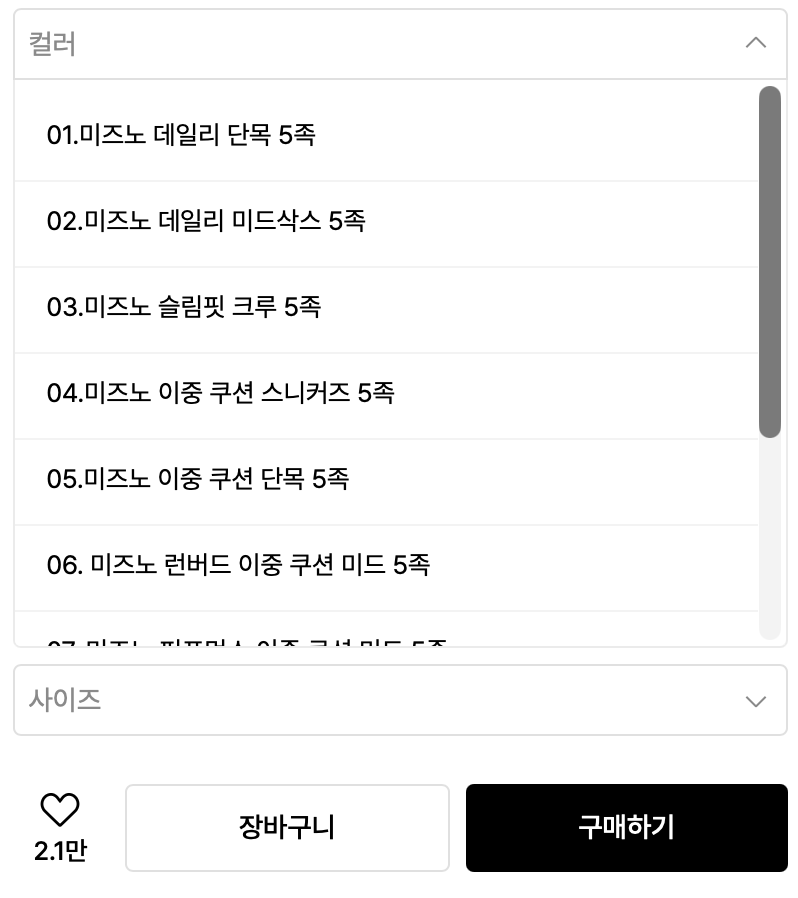Select 04.미즈노 이중 쿠션 스니커즈 5족

(x=221, y=392)
